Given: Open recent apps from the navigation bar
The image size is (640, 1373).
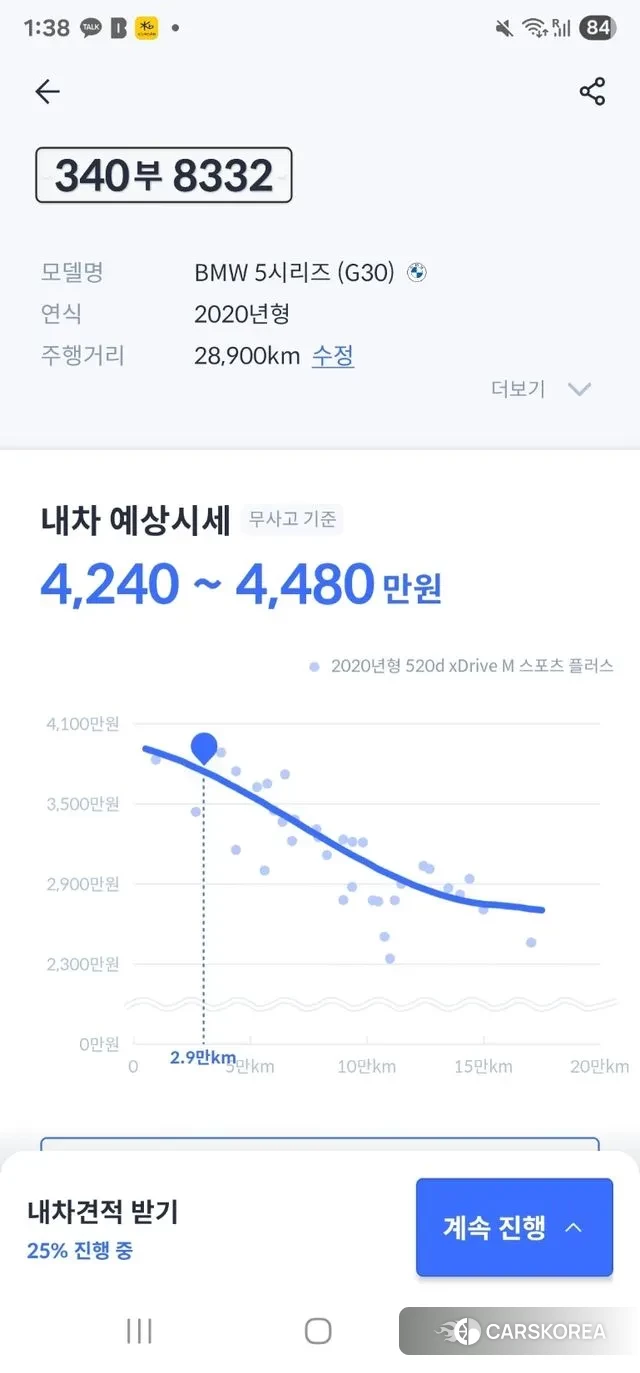Looking at the screenshot, I should tap(139, 1330).
